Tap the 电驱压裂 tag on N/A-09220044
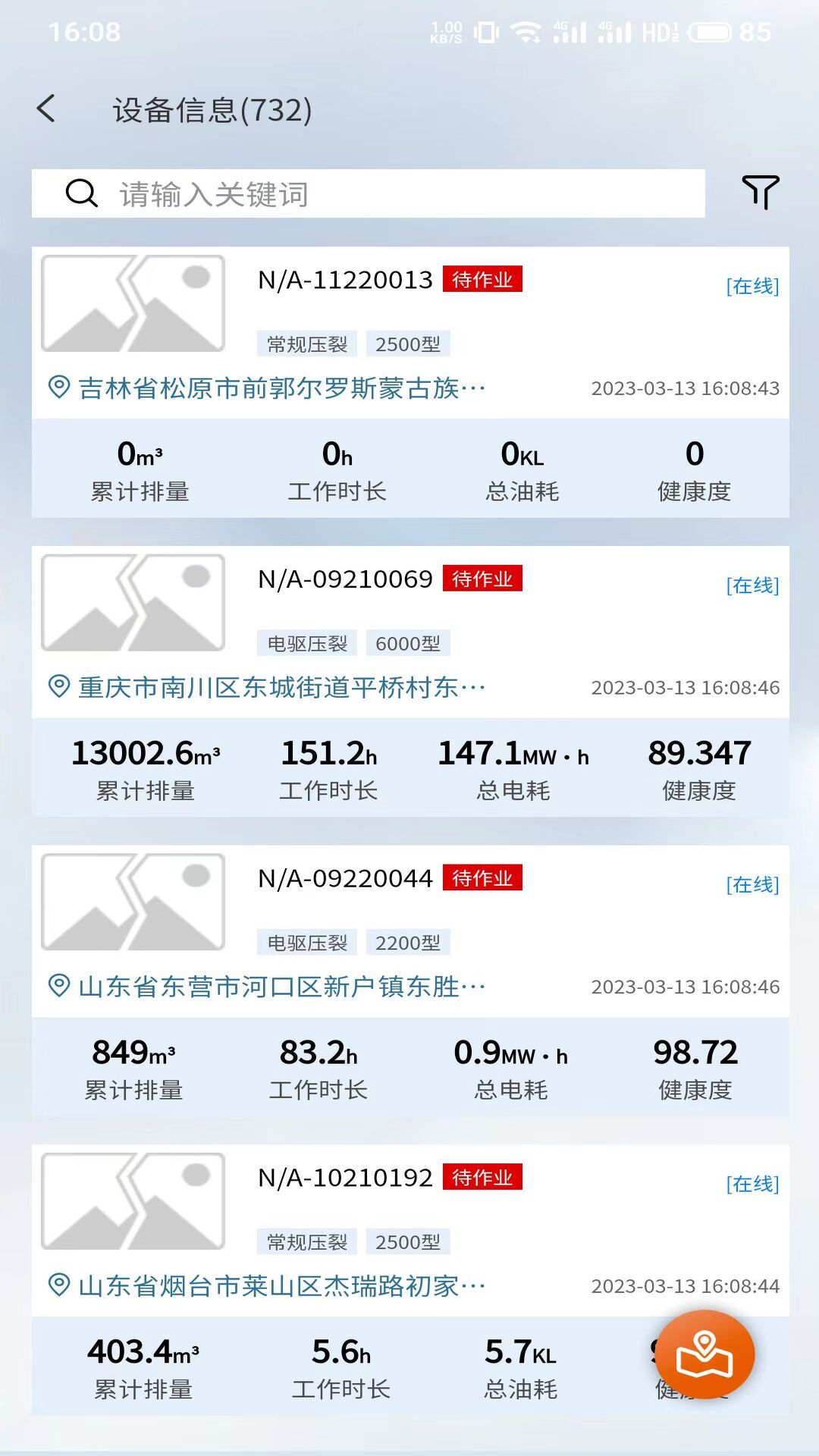Screen dimensions: 819x1456 pos(306,941)
